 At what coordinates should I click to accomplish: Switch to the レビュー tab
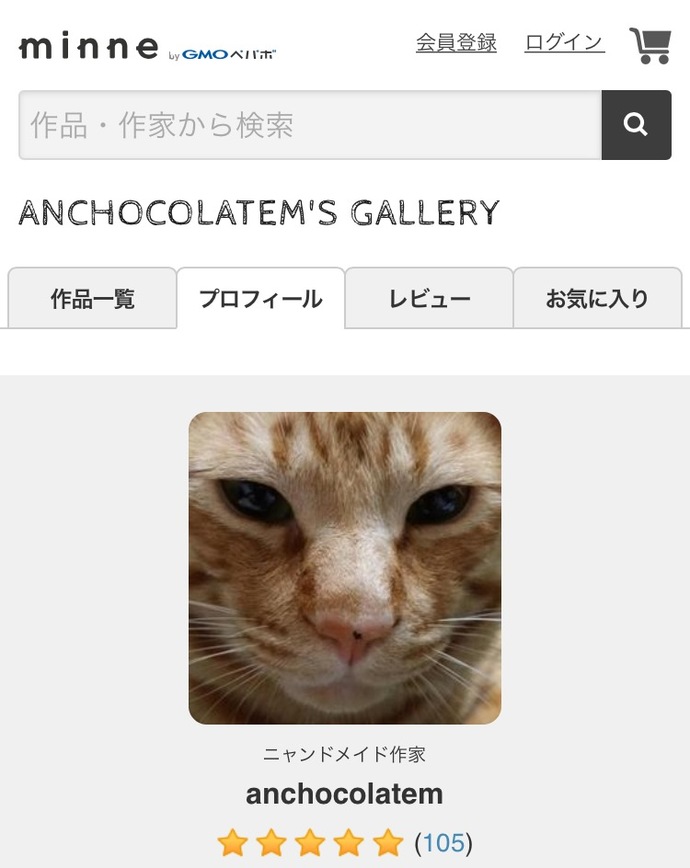click(x=429, y=298)
